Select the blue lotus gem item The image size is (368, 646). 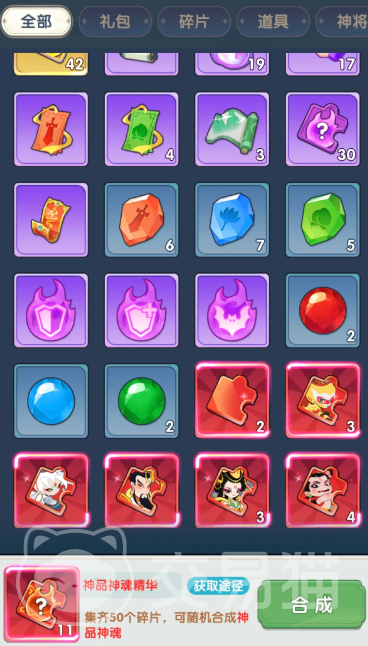click(x=232, y=220)
